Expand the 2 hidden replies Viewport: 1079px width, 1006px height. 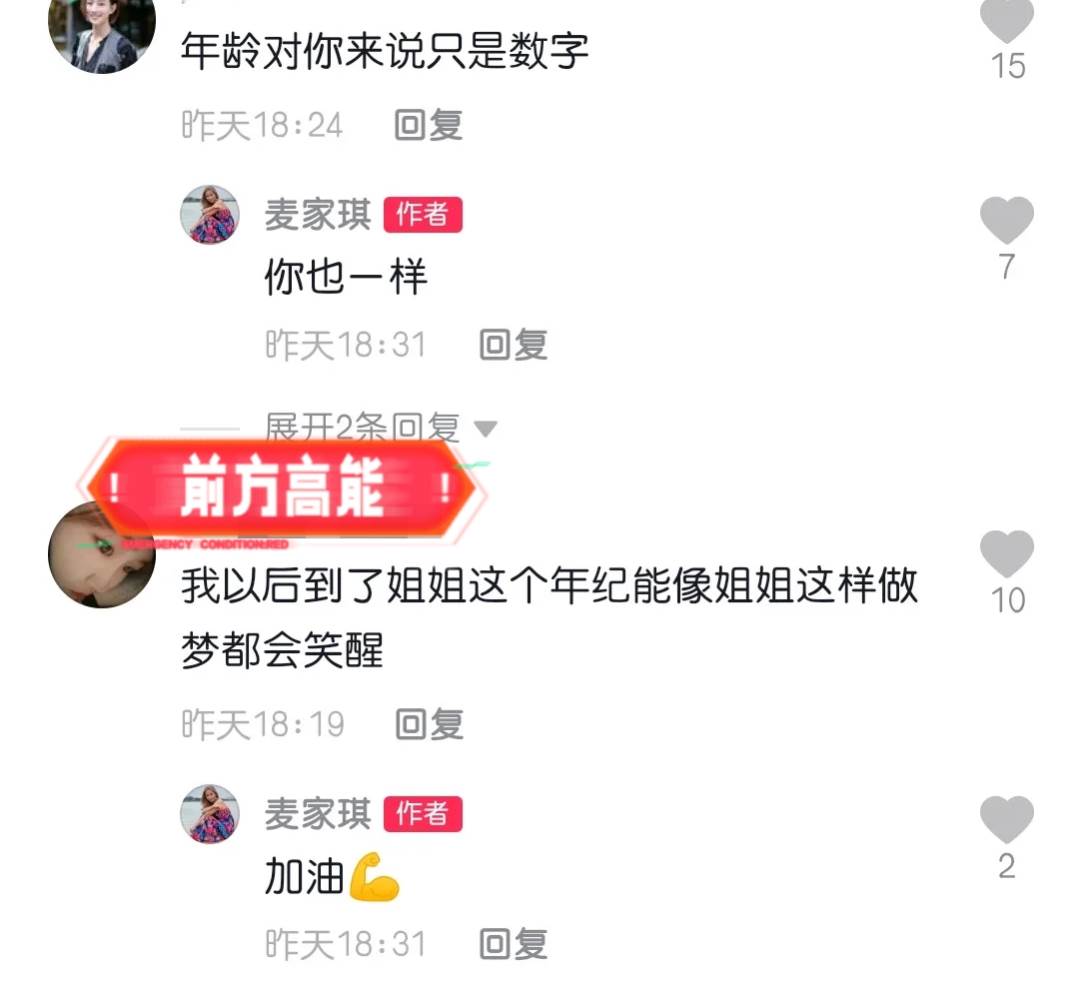click(x=380, y=428)
